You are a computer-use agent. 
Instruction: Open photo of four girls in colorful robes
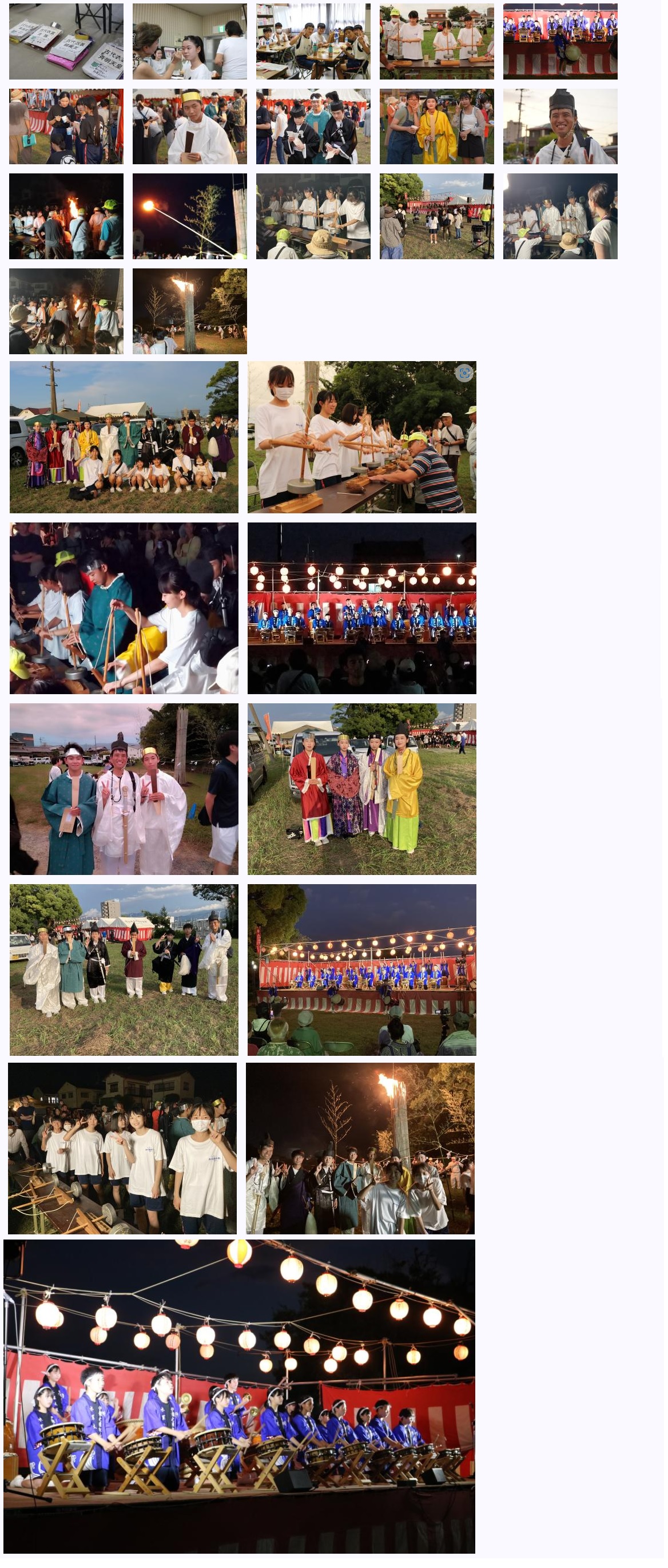pyautogui.click(x=361, y=789)
